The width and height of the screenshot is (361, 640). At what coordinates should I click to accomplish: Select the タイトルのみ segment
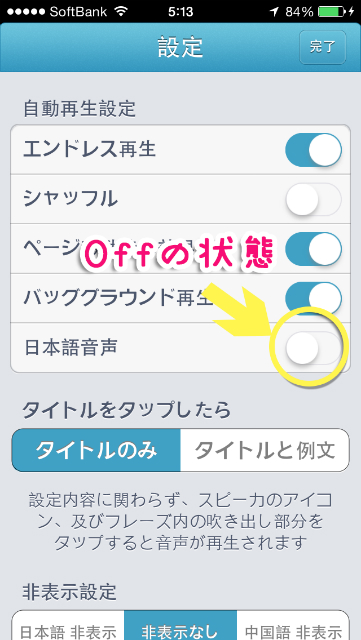click(96, 450)
